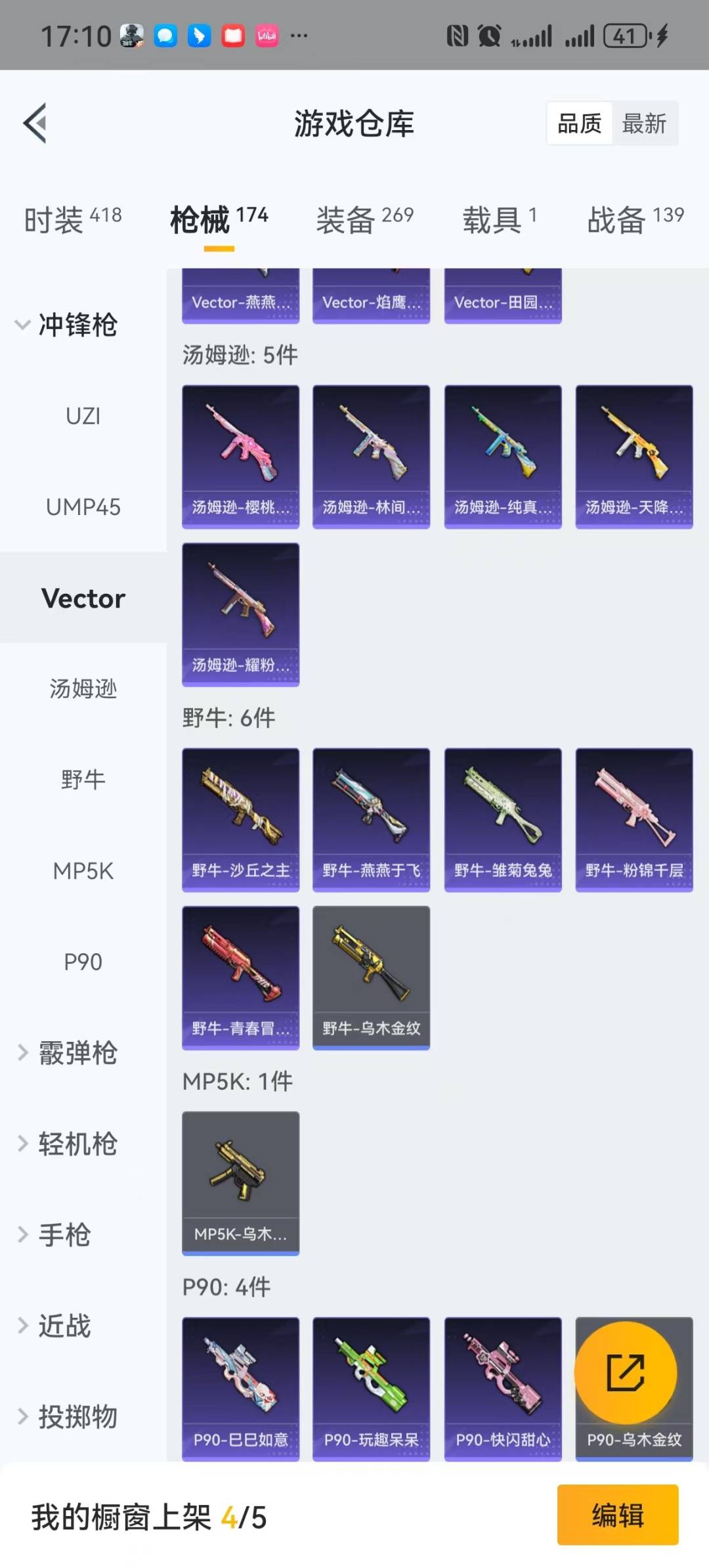This screenshot has height=1568, width=709.
Task: Select 汤姆逊 in the weapon sidebar
Action: (x=83, y=689)
